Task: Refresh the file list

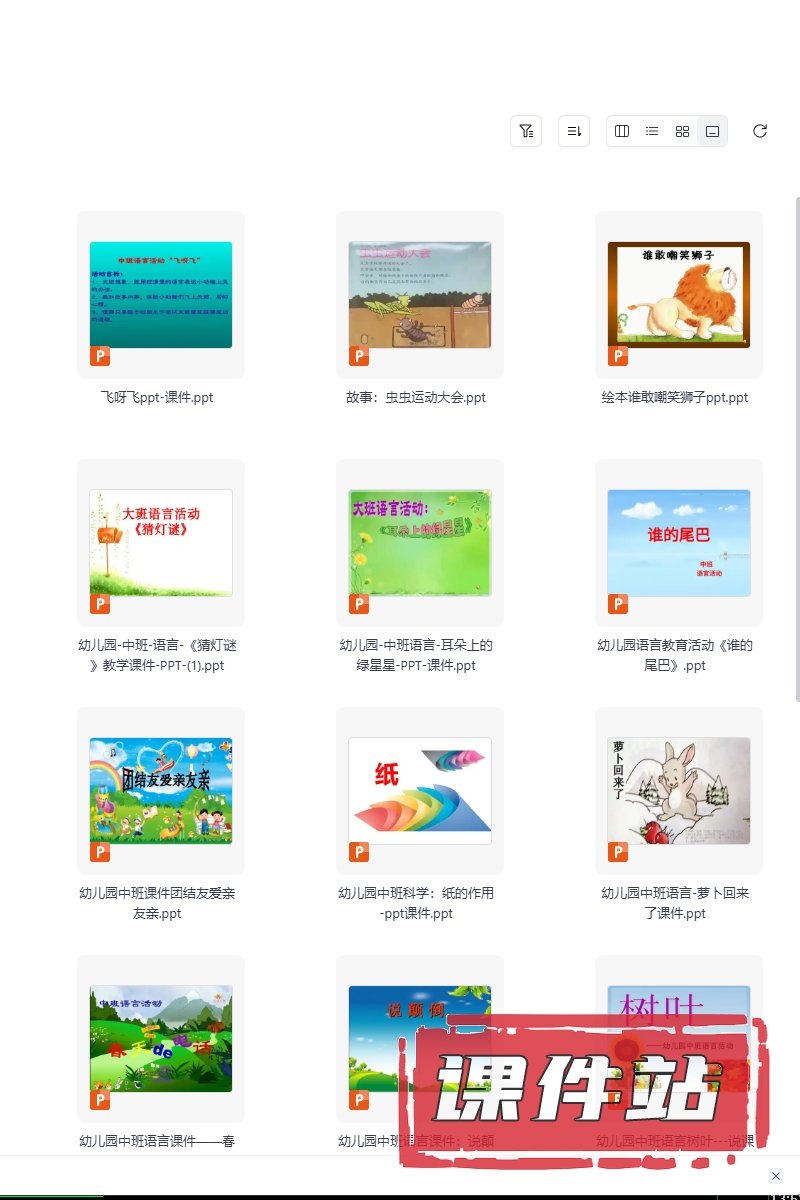Action: point(760,131)
